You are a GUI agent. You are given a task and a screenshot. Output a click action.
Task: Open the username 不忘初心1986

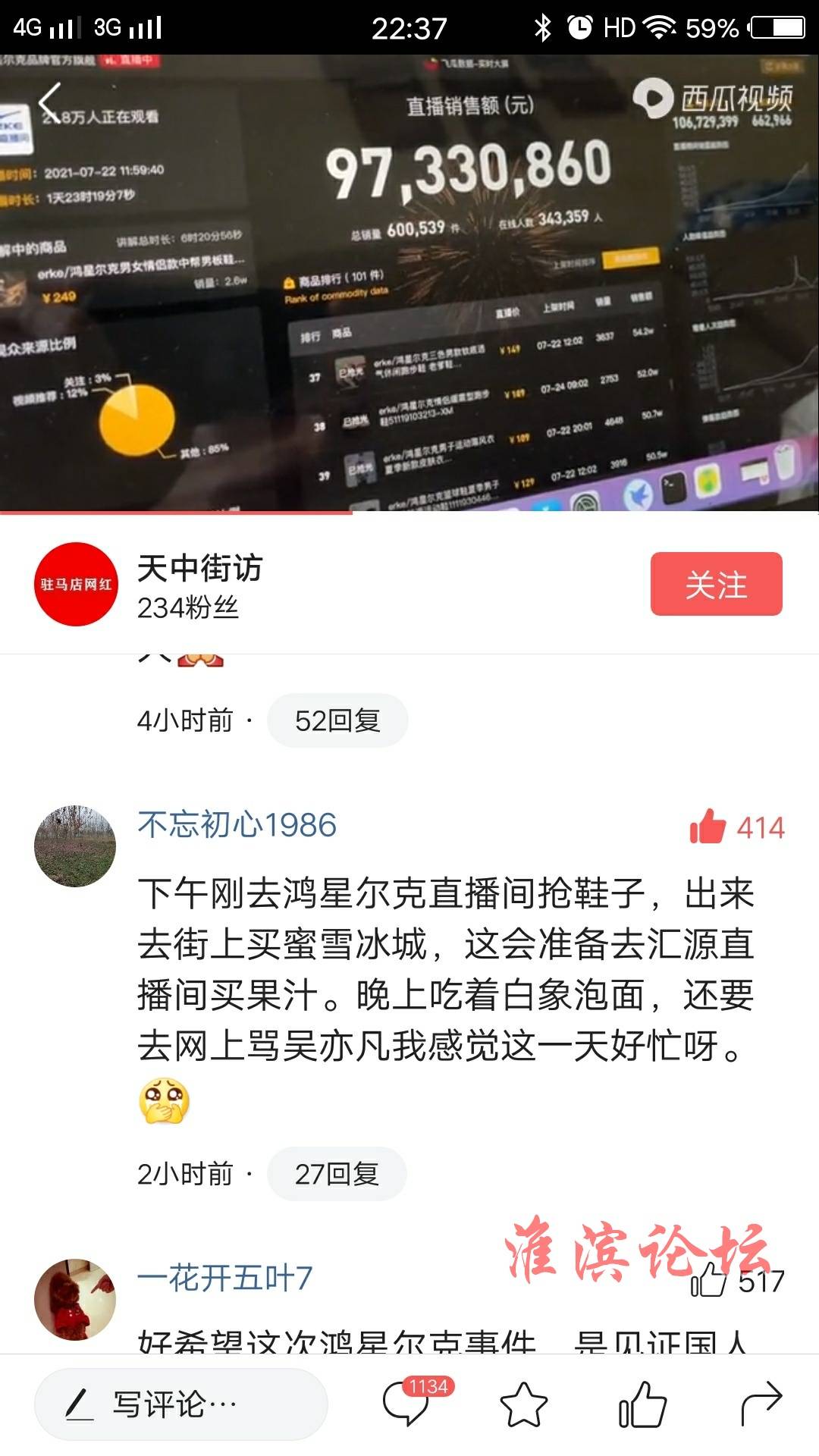coord(237,825)
